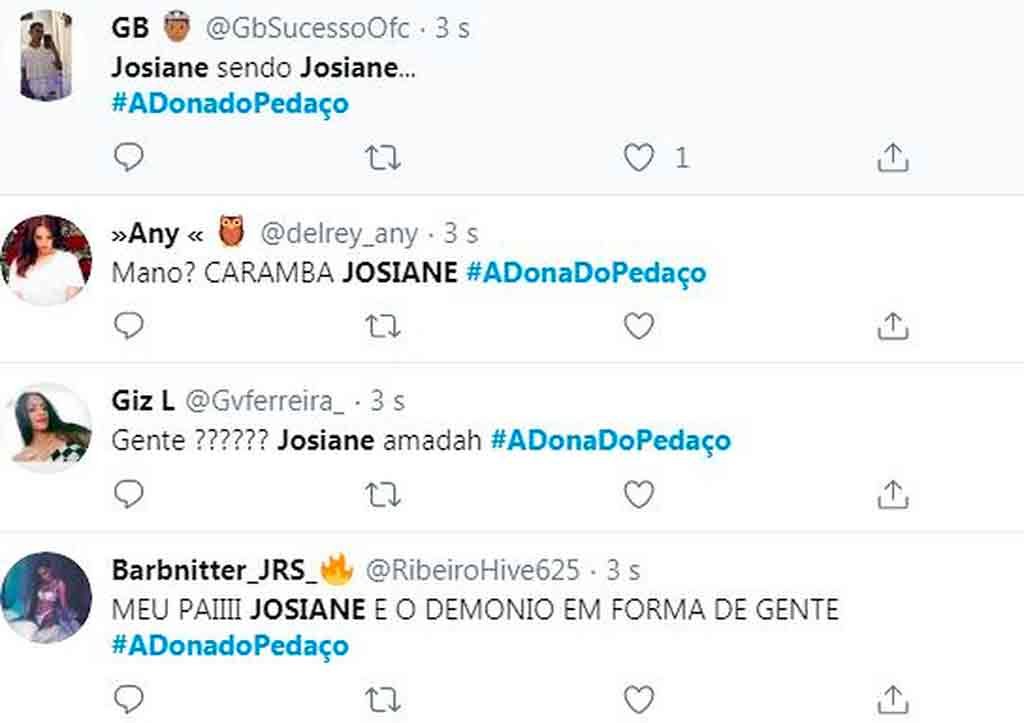This screenshot has width=1024, height=723.
Task: Like Giz L's Josiane amadah tweet
Action: 639,493
